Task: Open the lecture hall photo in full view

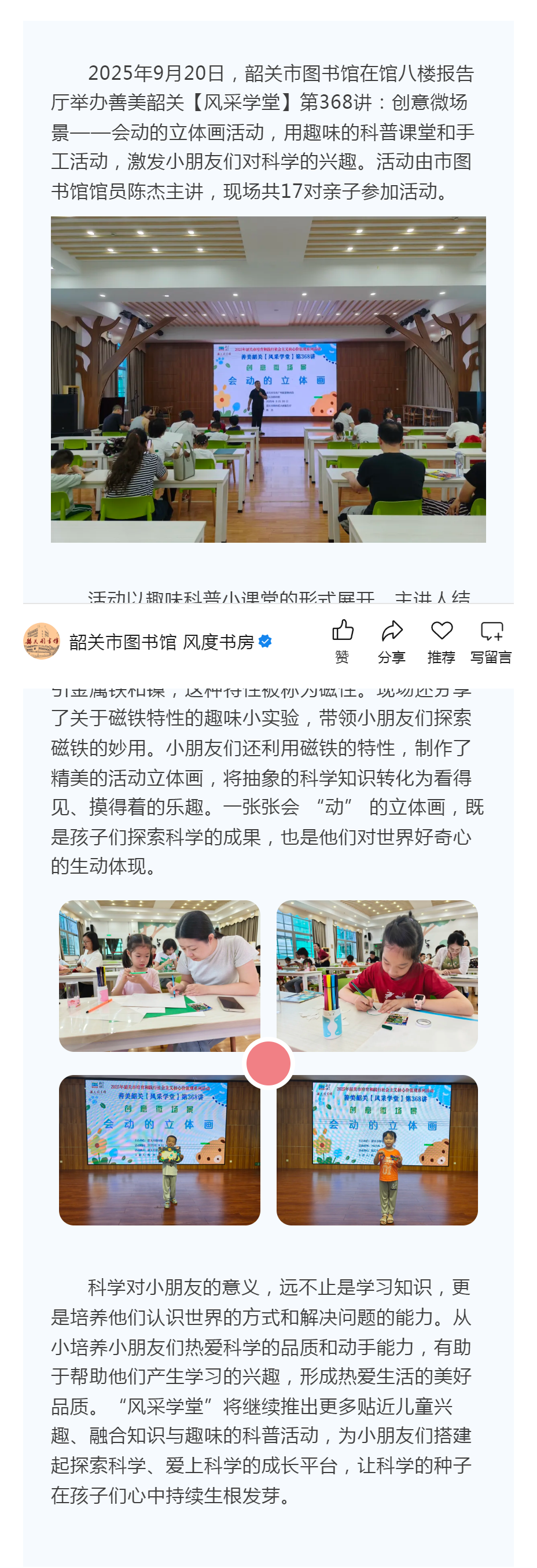Action: 268,378
